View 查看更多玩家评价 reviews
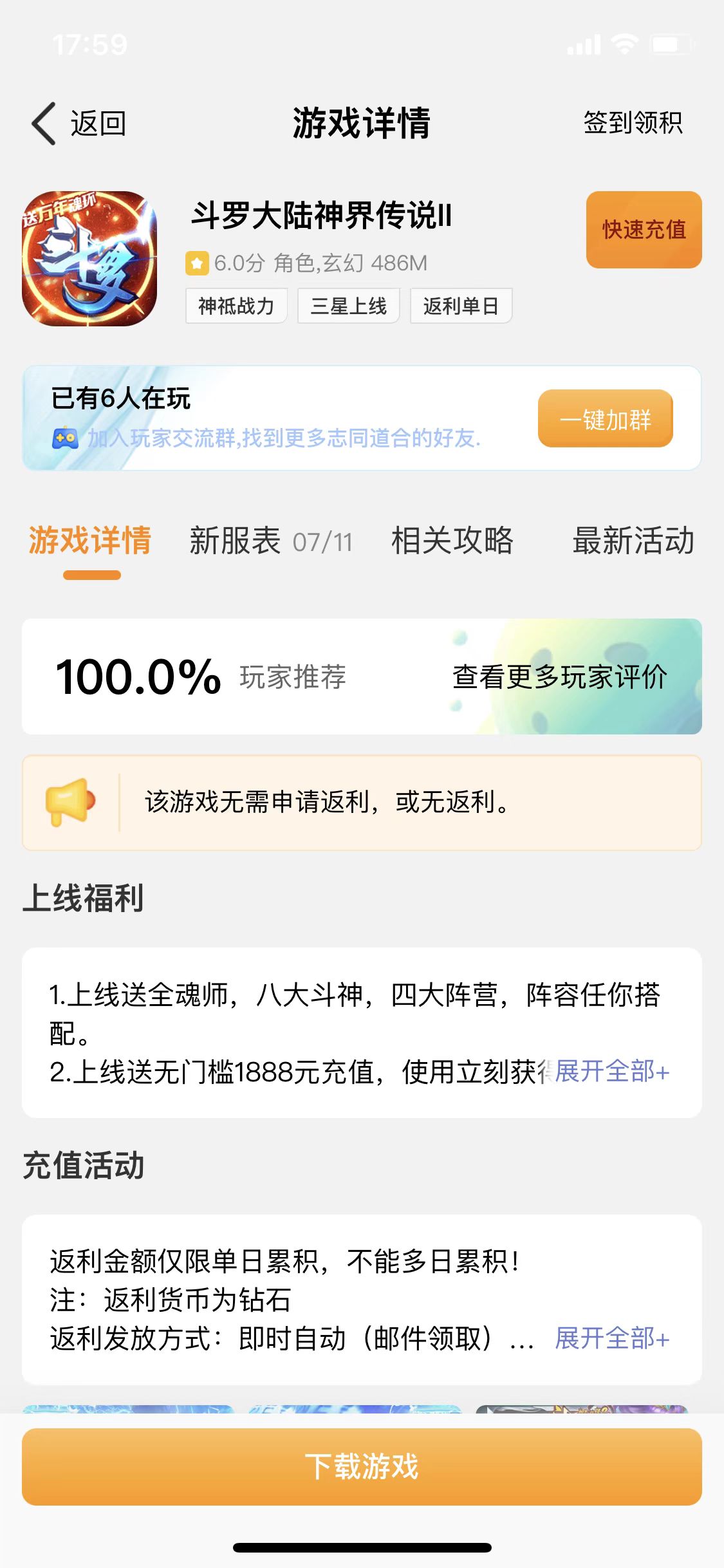The height and width of the screenshot is (1568, 724). pos(559,677)
